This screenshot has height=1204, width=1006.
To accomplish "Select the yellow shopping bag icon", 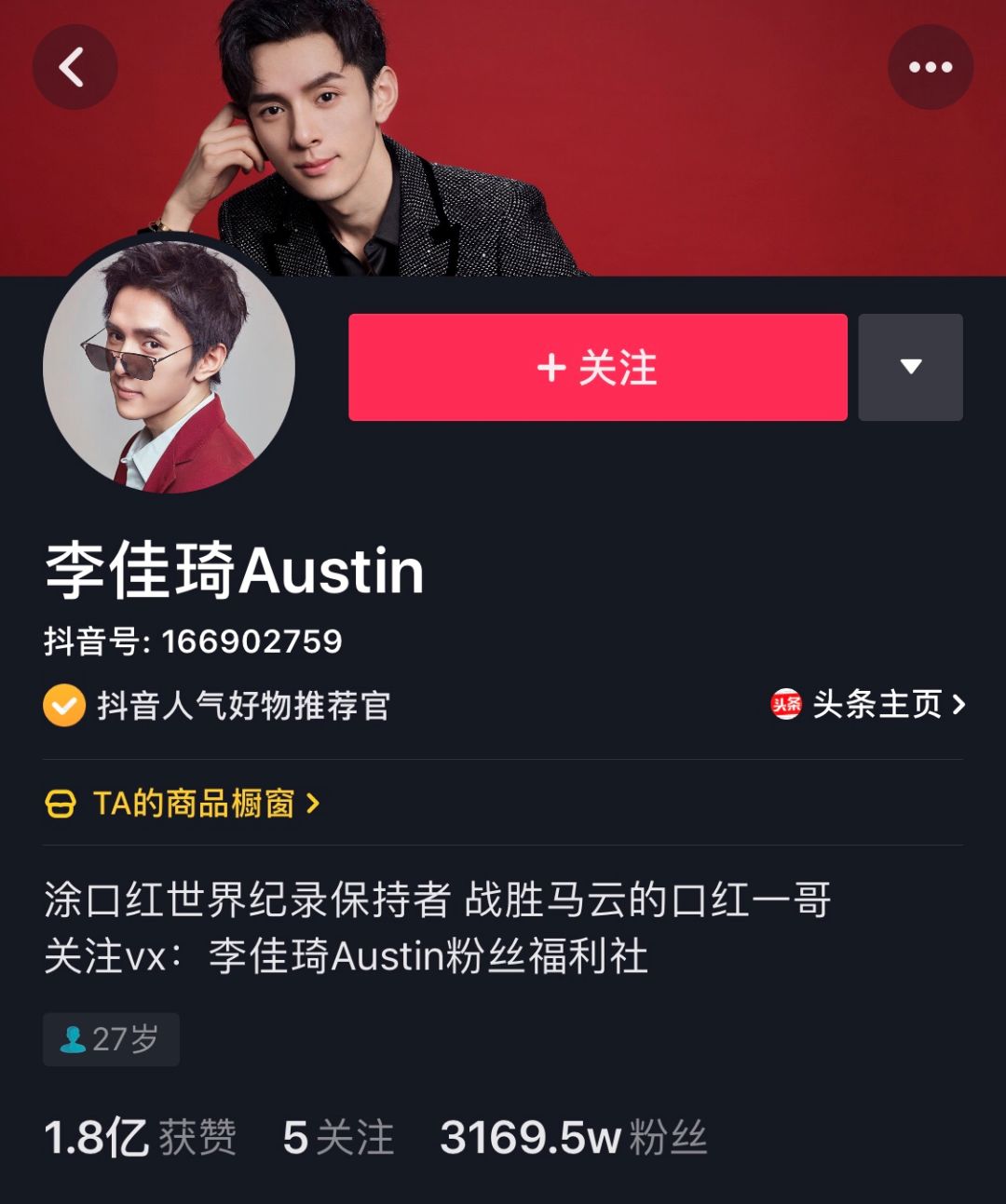I will pyautogui.click(x=60, y=805).
